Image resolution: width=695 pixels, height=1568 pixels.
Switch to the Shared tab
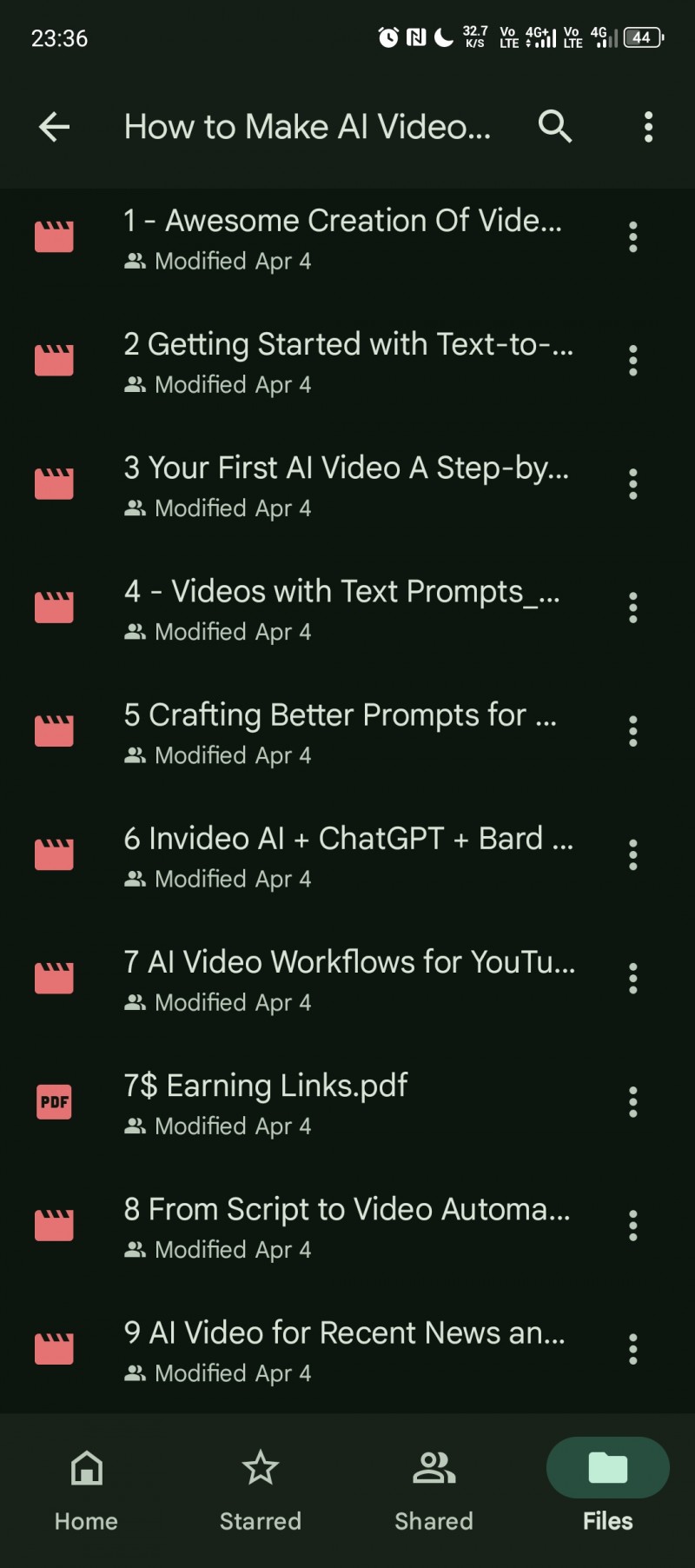(x=434, y=1490)
